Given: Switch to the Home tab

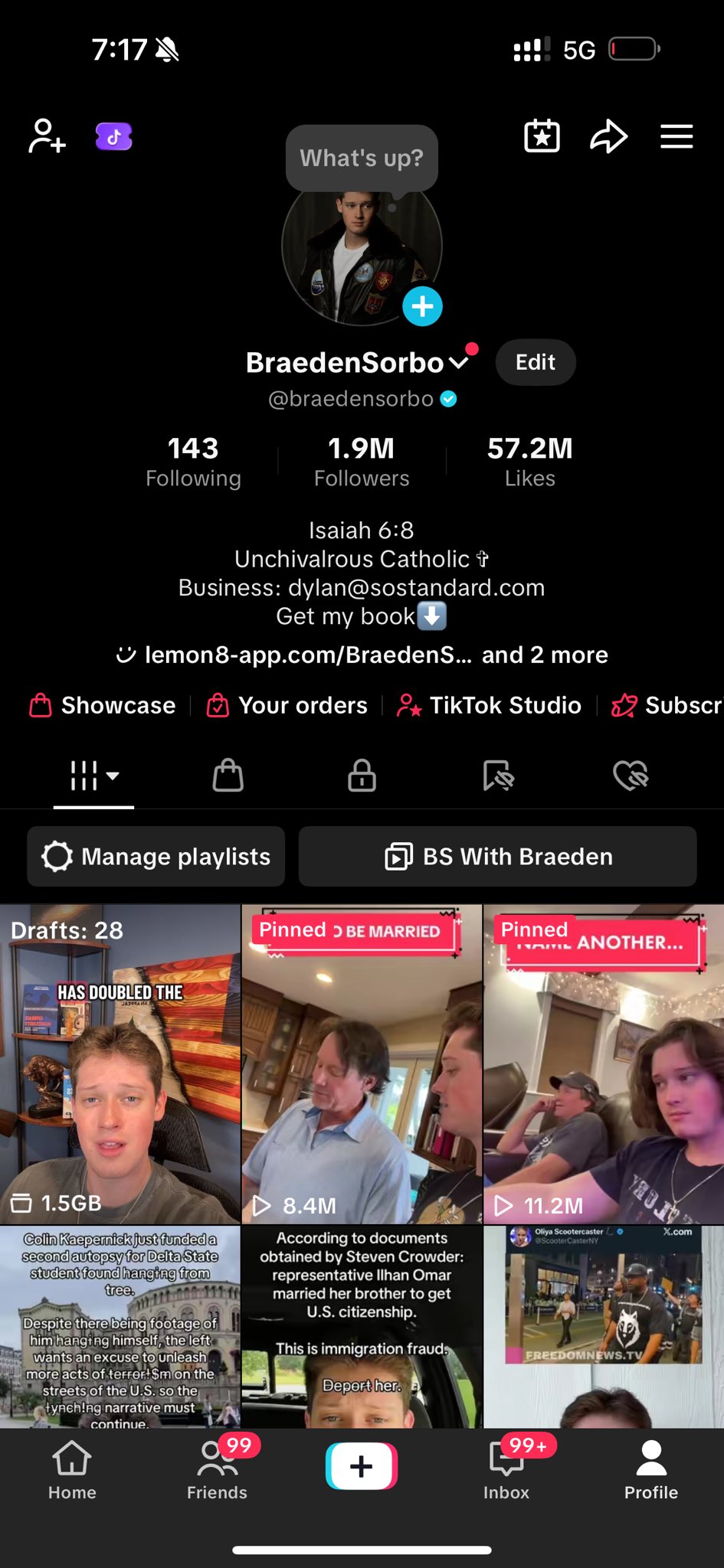Looking at the screenshot, I should (x=72, y=1470).
